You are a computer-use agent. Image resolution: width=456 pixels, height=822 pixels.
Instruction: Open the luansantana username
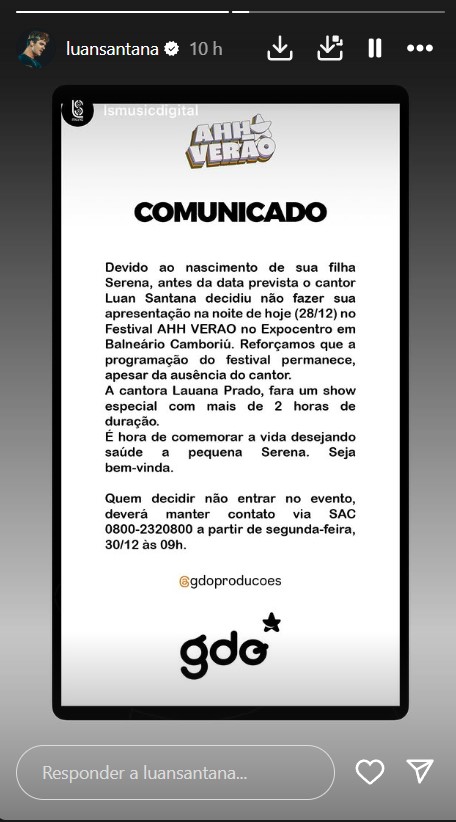[x=112, y=49]
